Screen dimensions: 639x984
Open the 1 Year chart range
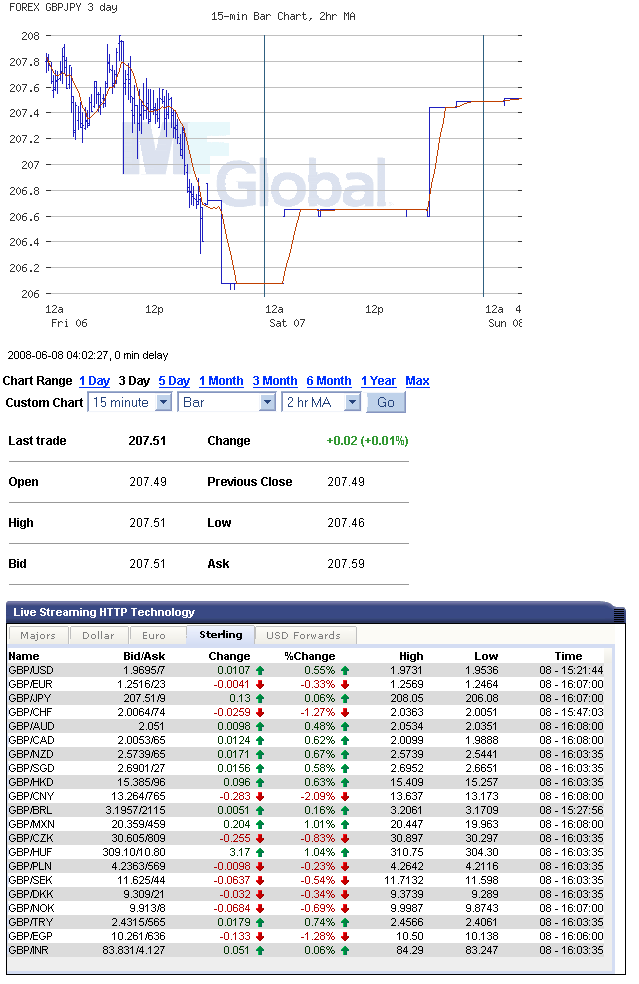point(378,381)
